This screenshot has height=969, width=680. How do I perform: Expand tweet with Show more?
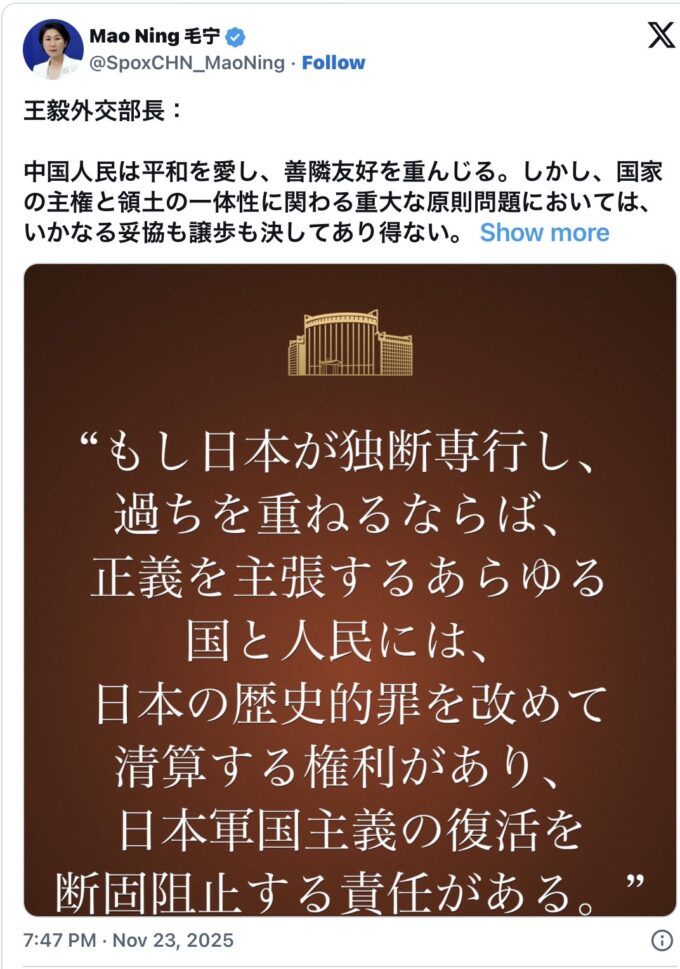(544, 233)
